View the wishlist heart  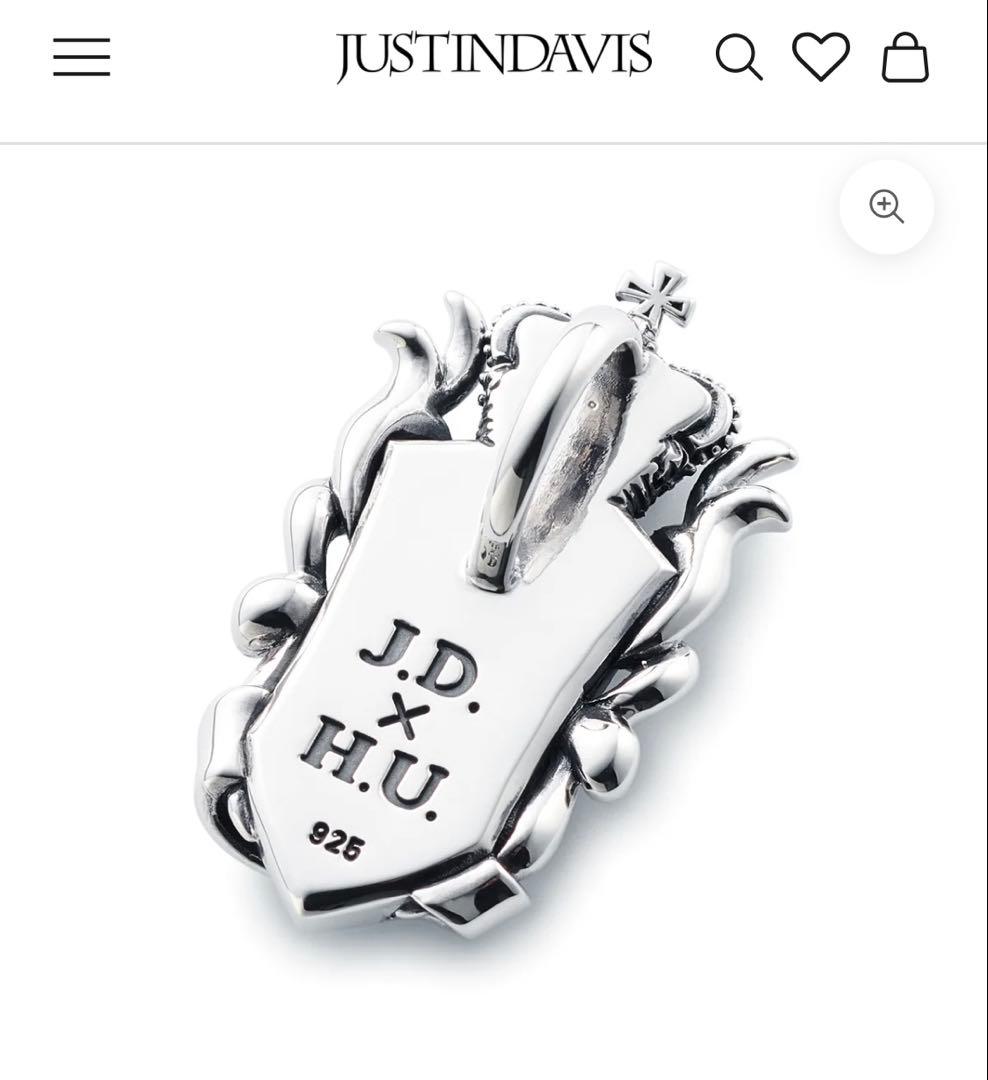tap(821, 57)
